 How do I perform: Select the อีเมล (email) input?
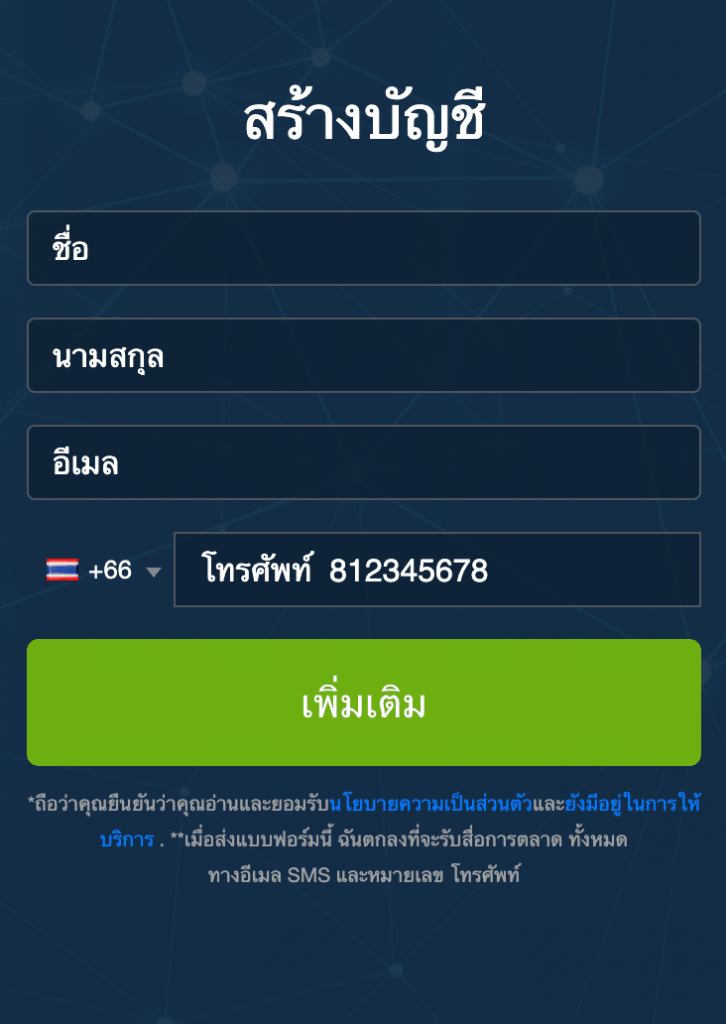click(x=363, y=462)
